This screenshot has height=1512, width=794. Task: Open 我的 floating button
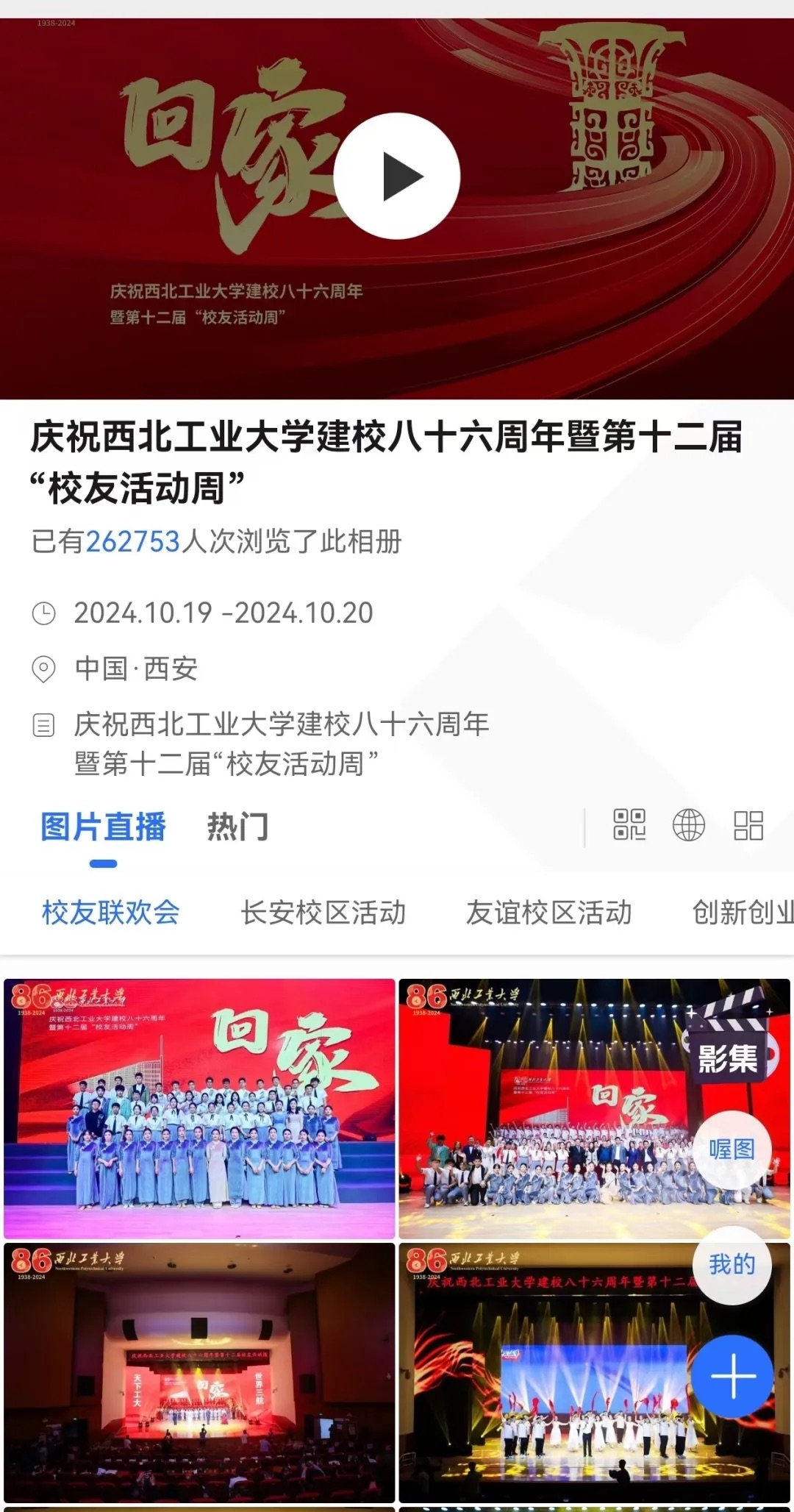click(732, 1264)
